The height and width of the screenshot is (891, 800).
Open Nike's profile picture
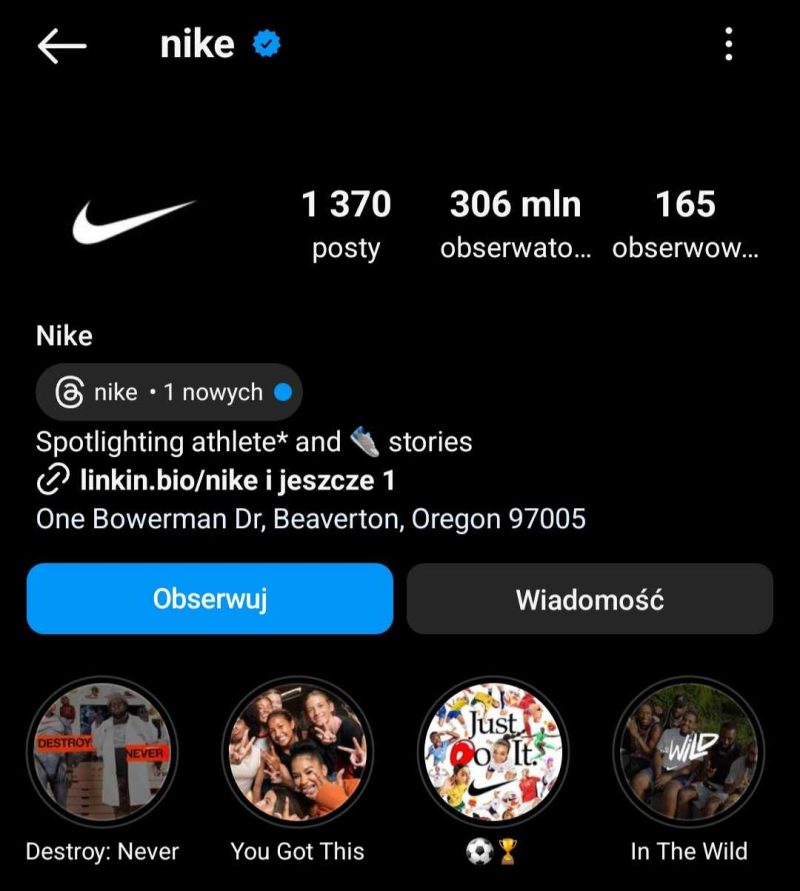click(134, 221)
